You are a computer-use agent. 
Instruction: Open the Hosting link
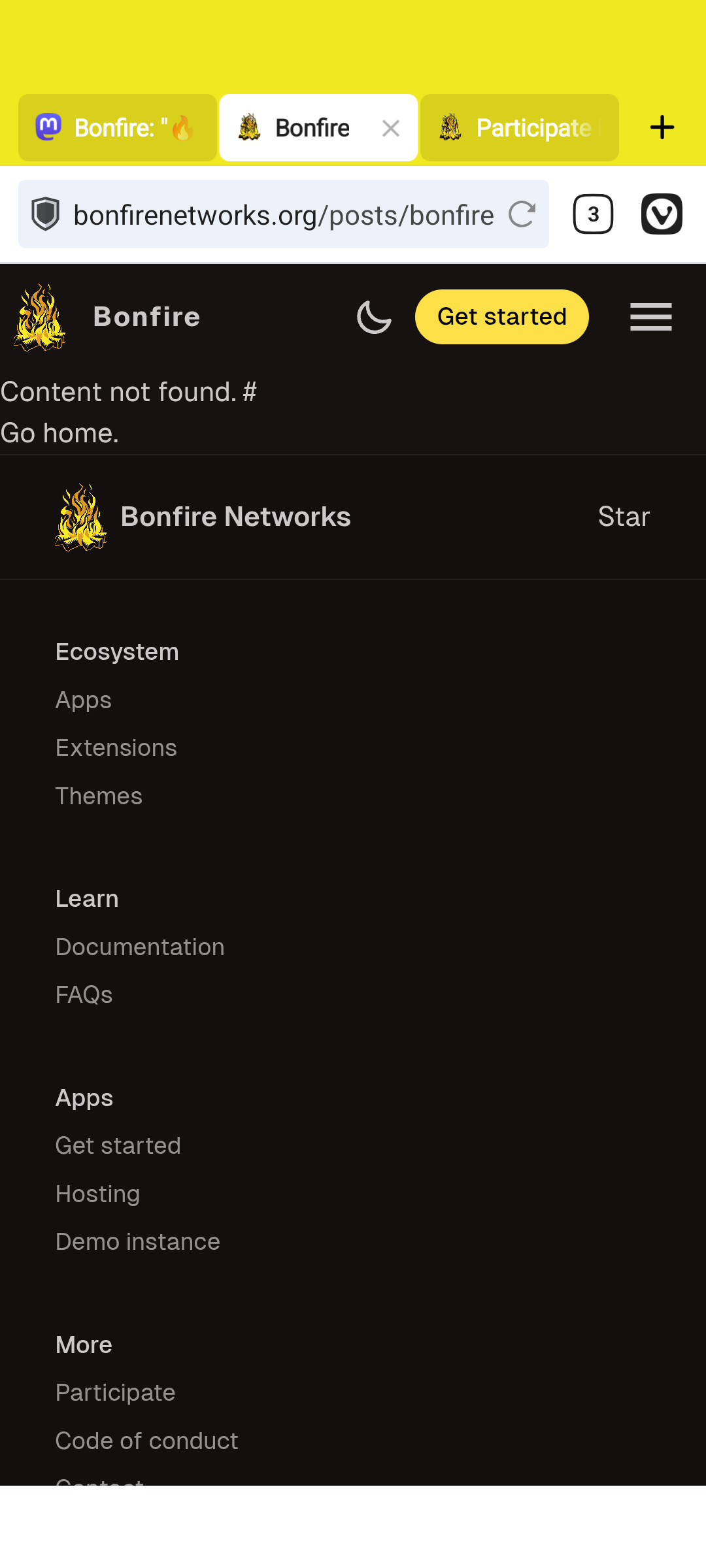98,1194
